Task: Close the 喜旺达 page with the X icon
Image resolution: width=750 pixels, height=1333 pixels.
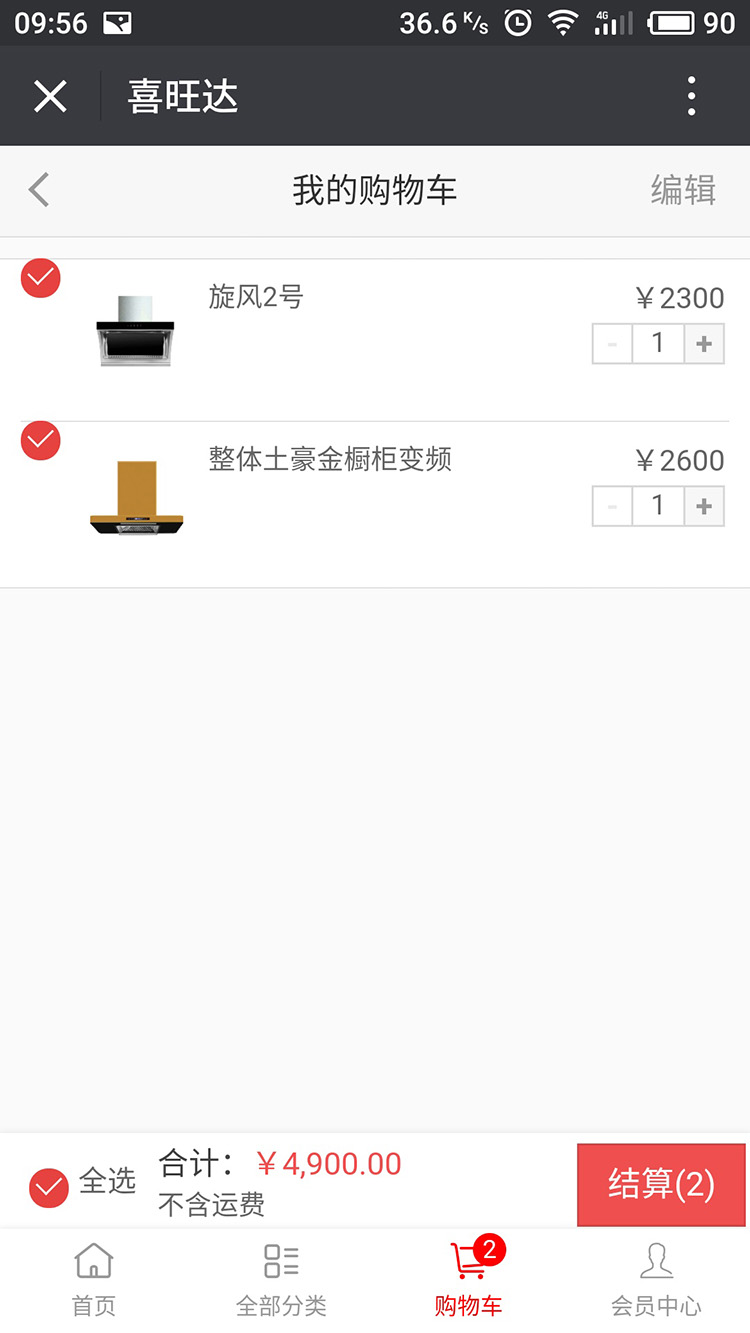Action: (x=50, y=95)
